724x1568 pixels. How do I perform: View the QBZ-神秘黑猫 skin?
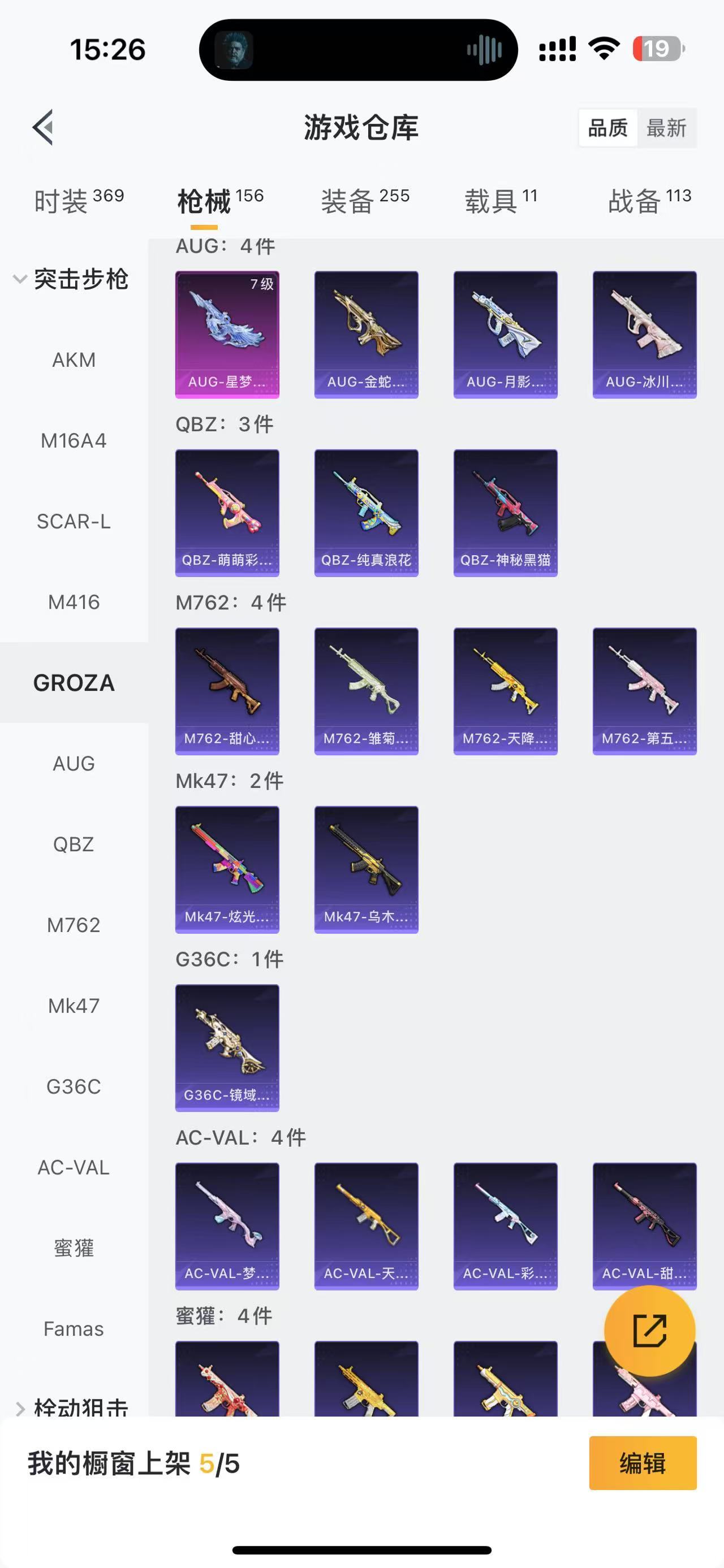click(x=506, y=513)
